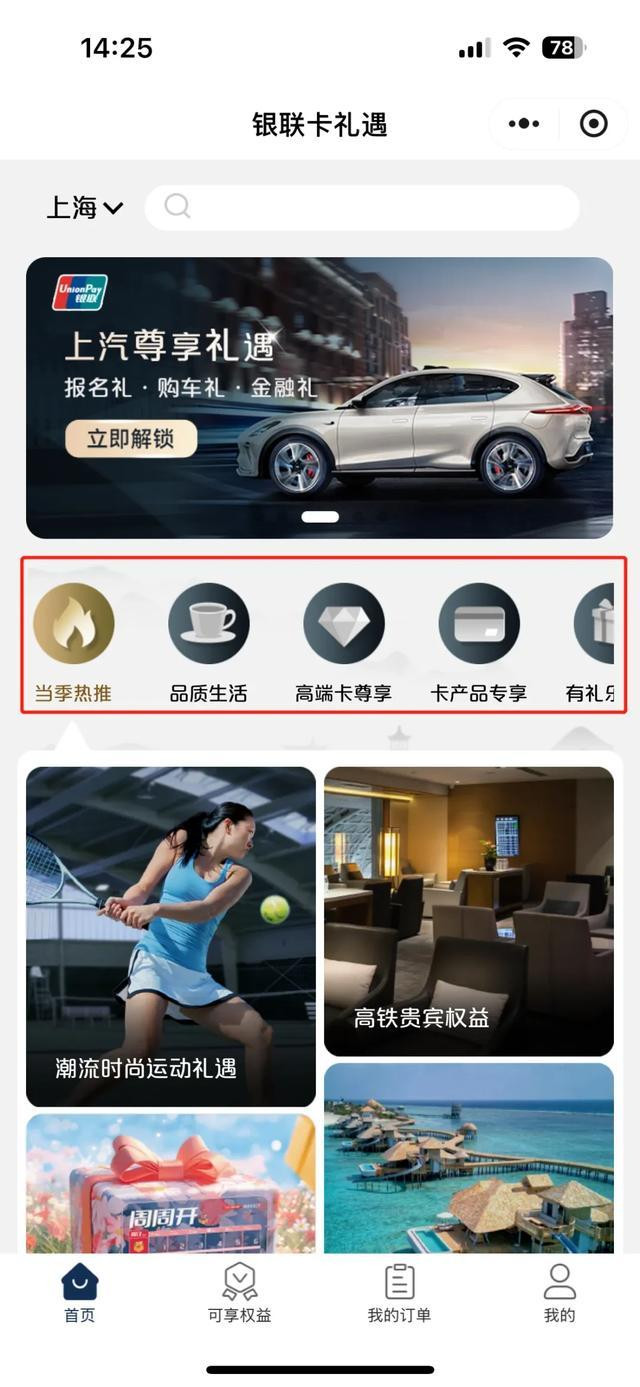
Task: Select the partially visible 有礼 gift category
Action: [591, 642]
